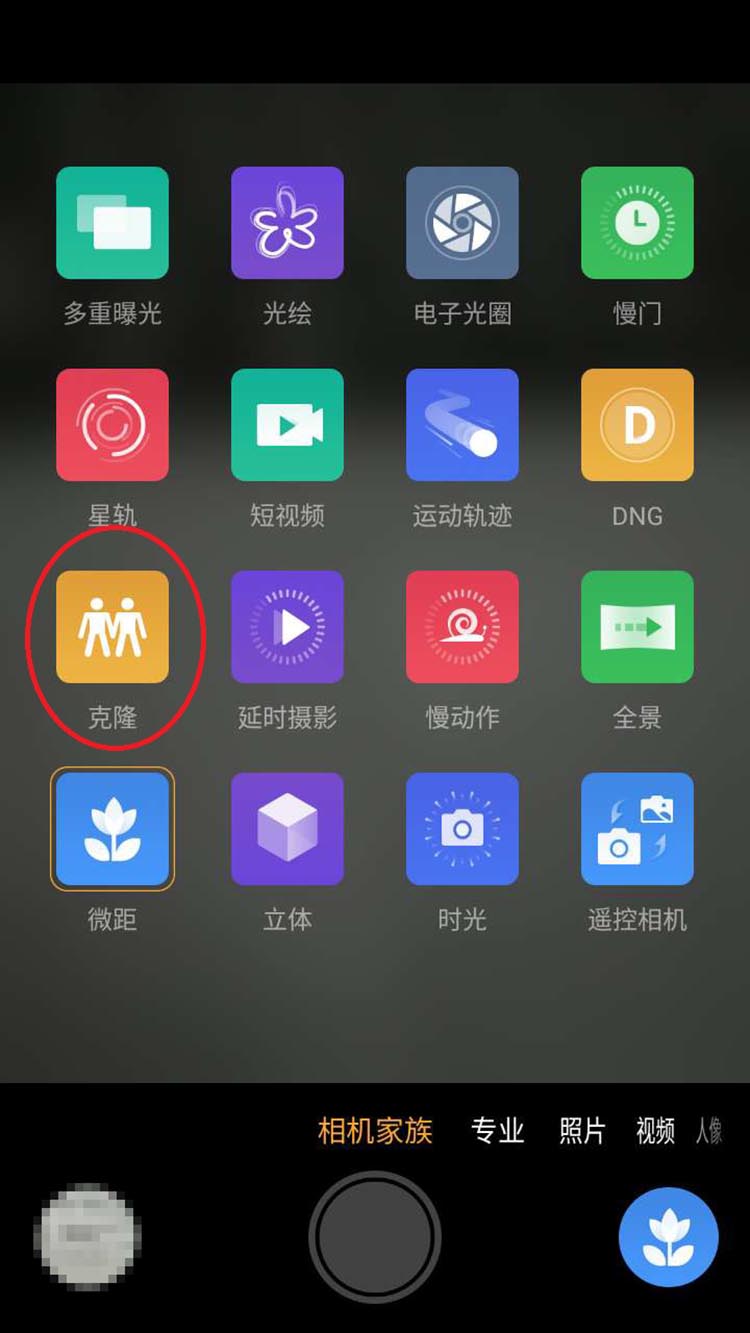Tap the round shutter button
Screen dimensions: 750x1333
pyautogui.click(x=375, y=1237)
